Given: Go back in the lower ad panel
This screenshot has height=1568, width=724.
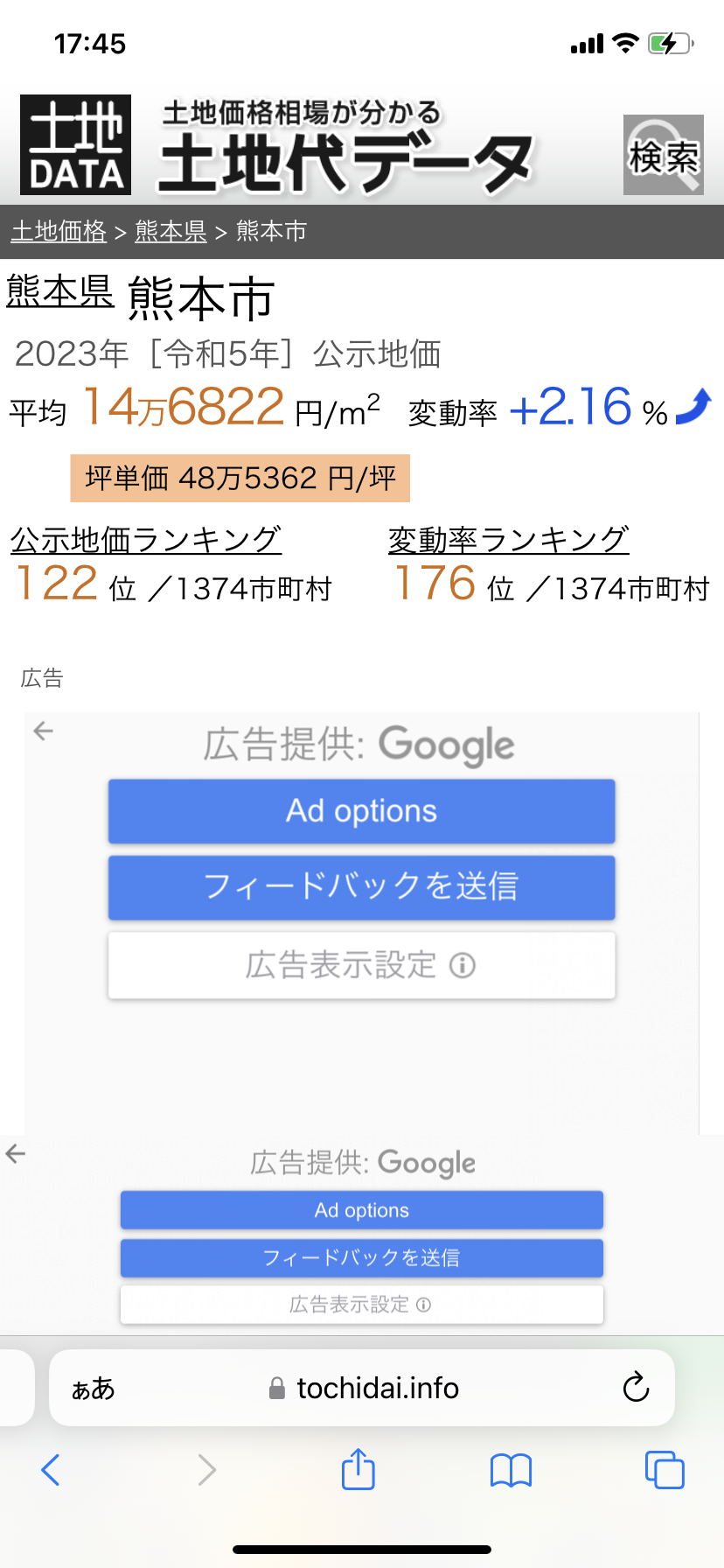Looking at the screenshot, I should (16, 1154).
